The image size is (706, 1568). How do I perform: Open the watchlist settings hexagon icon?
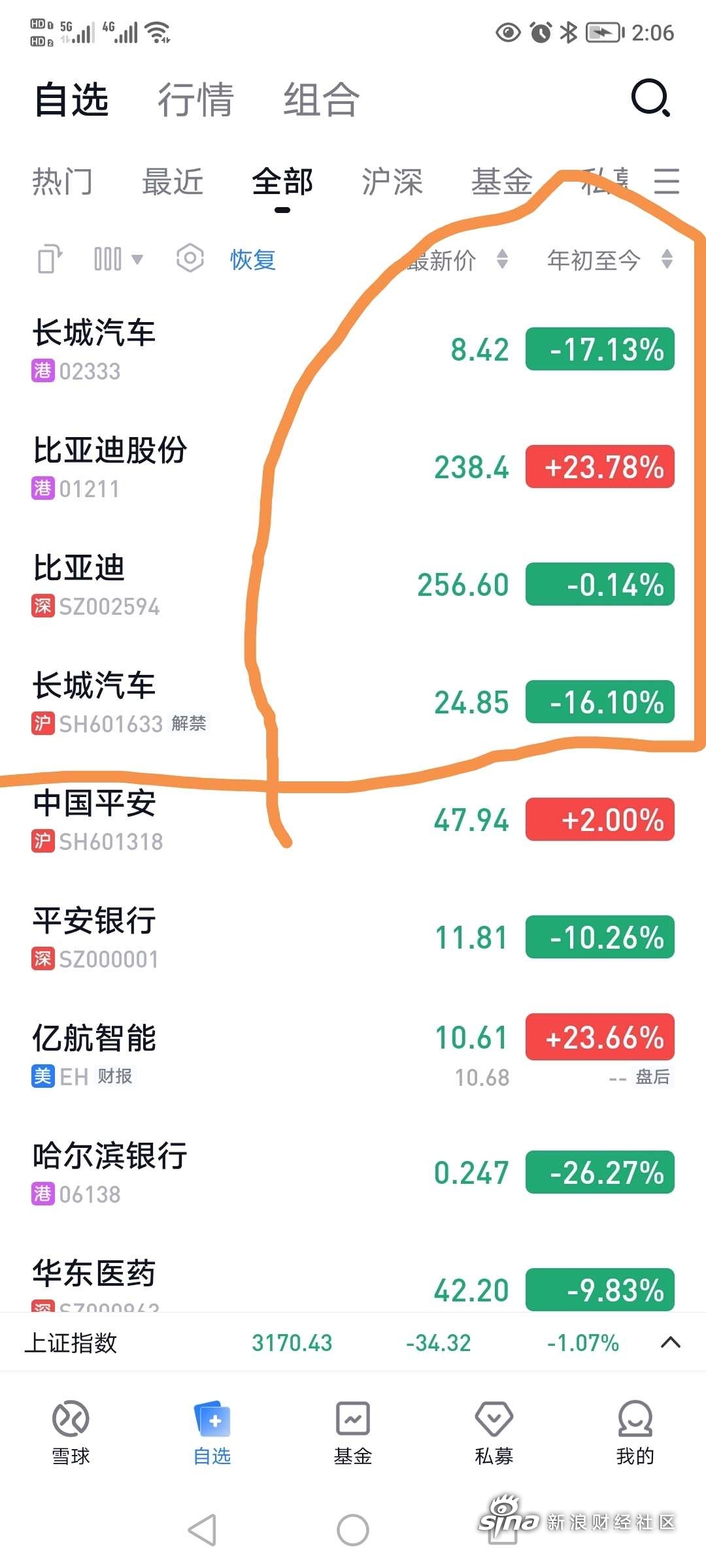pyautogui.click(x=190, y=259)
